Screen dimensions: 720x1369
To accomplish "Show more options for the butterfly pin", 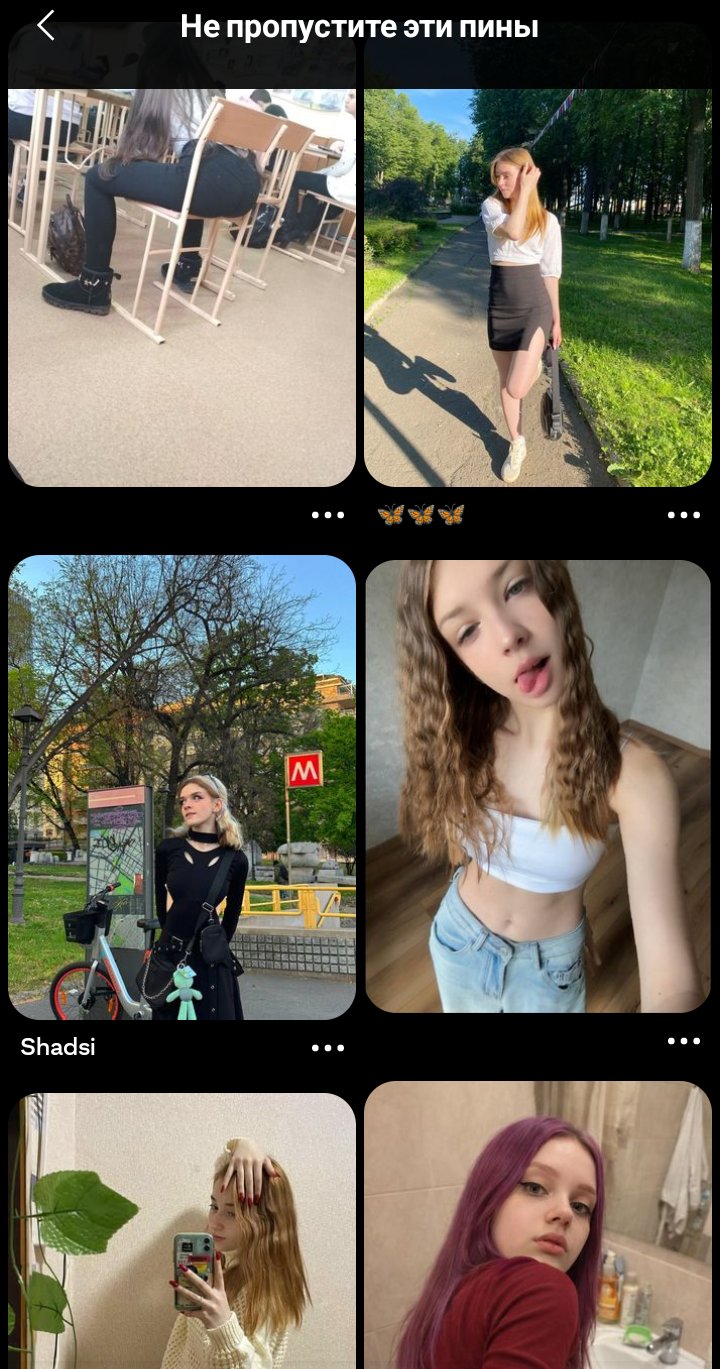I will [683, 515].
